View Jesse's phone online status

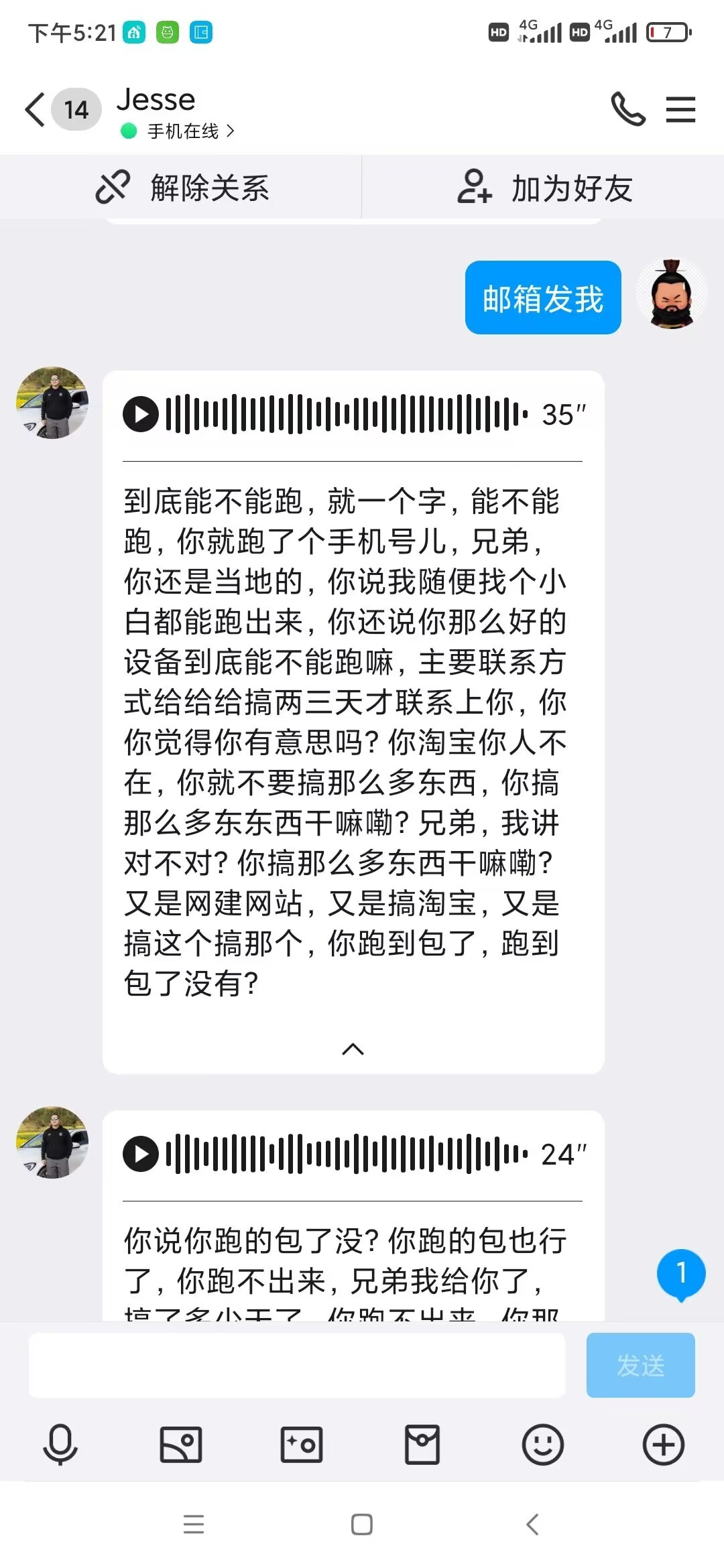tap(178, 131)
